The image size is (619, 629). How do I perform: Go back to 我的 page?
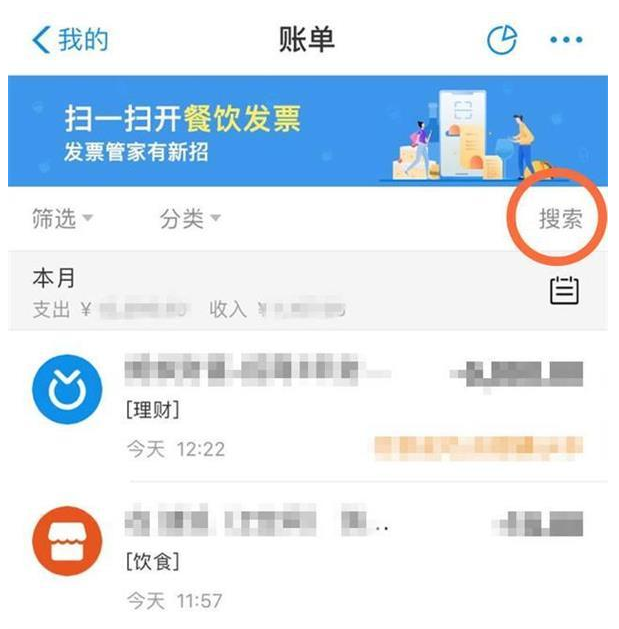[x=69, y=40]
